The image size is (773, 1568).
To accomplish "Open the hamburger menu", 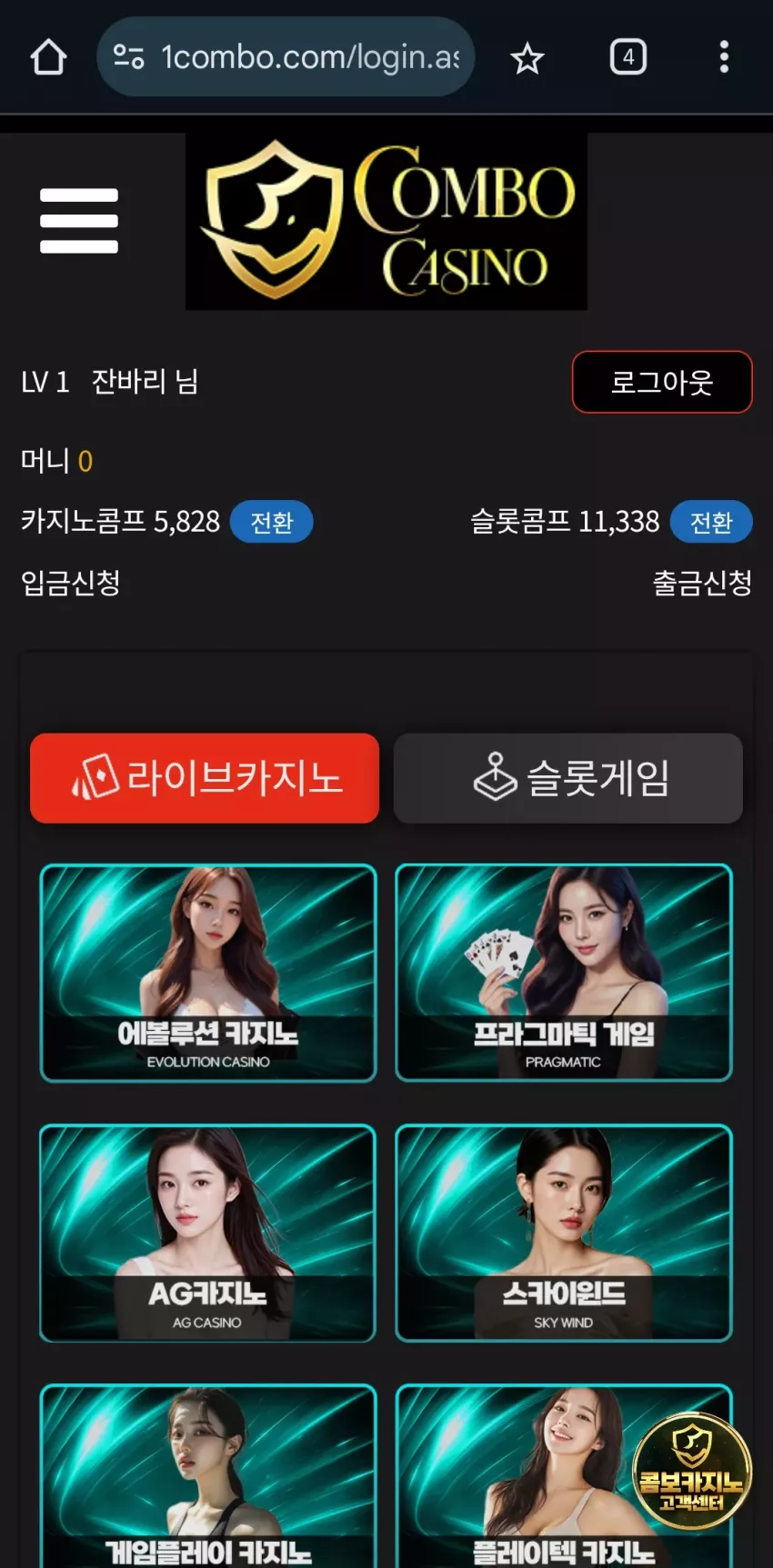I will click(79, 221).
